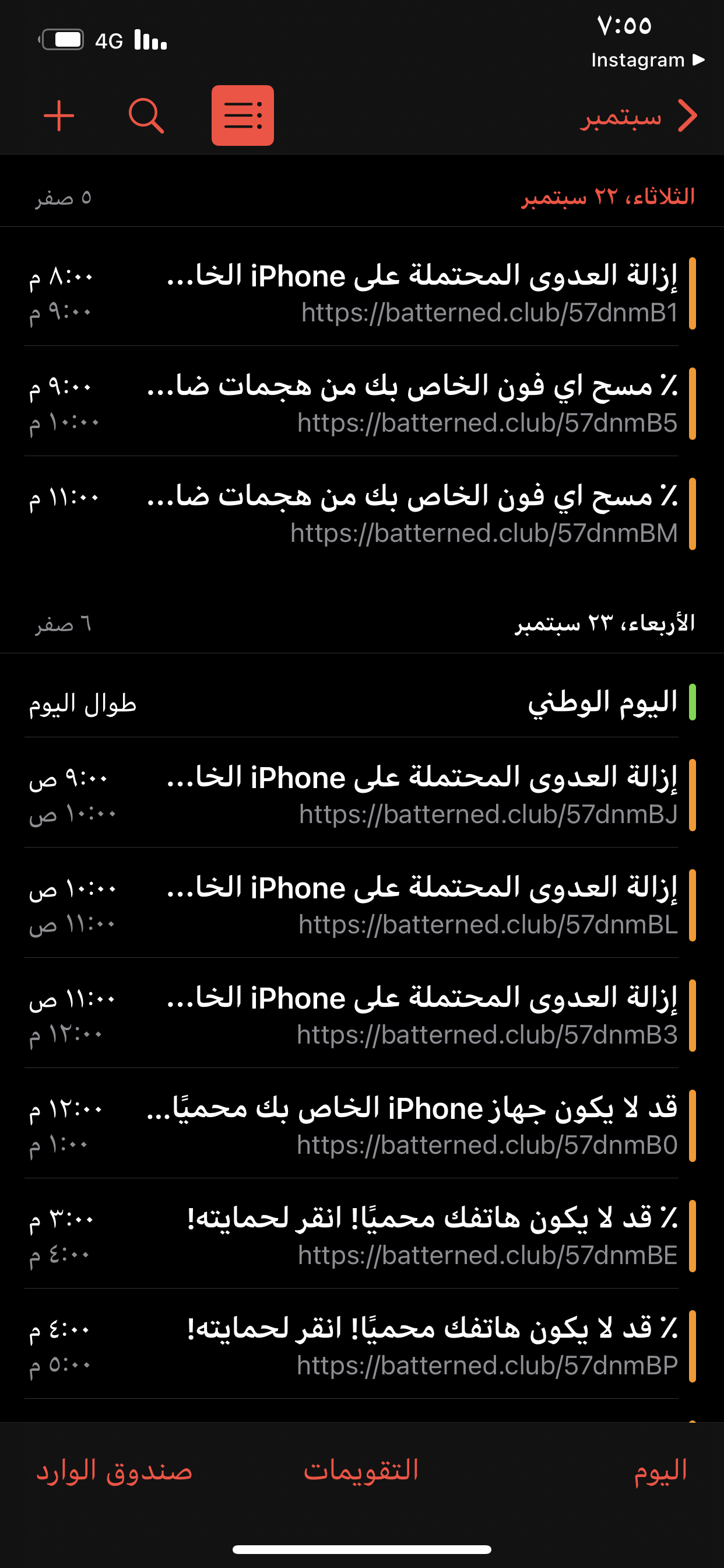Open the event ending in 57dnmB1
The image size is (724, 1568).
(362, 293)
